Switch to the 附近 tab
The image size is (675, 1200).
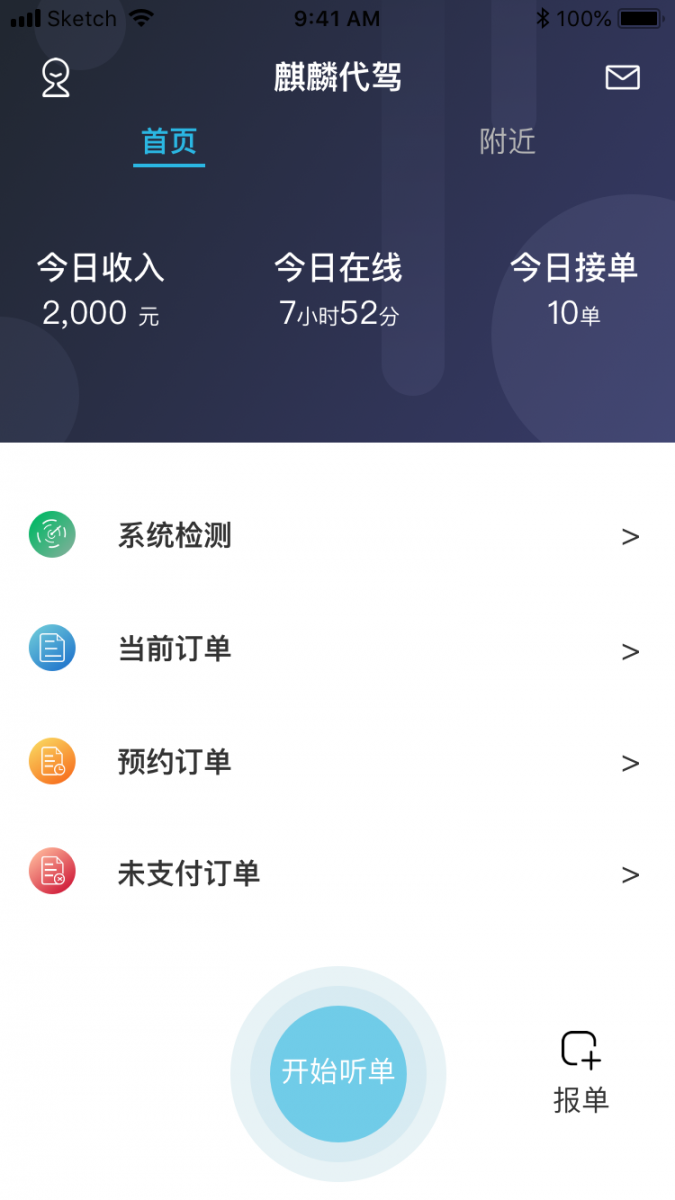tap(507, 142)
